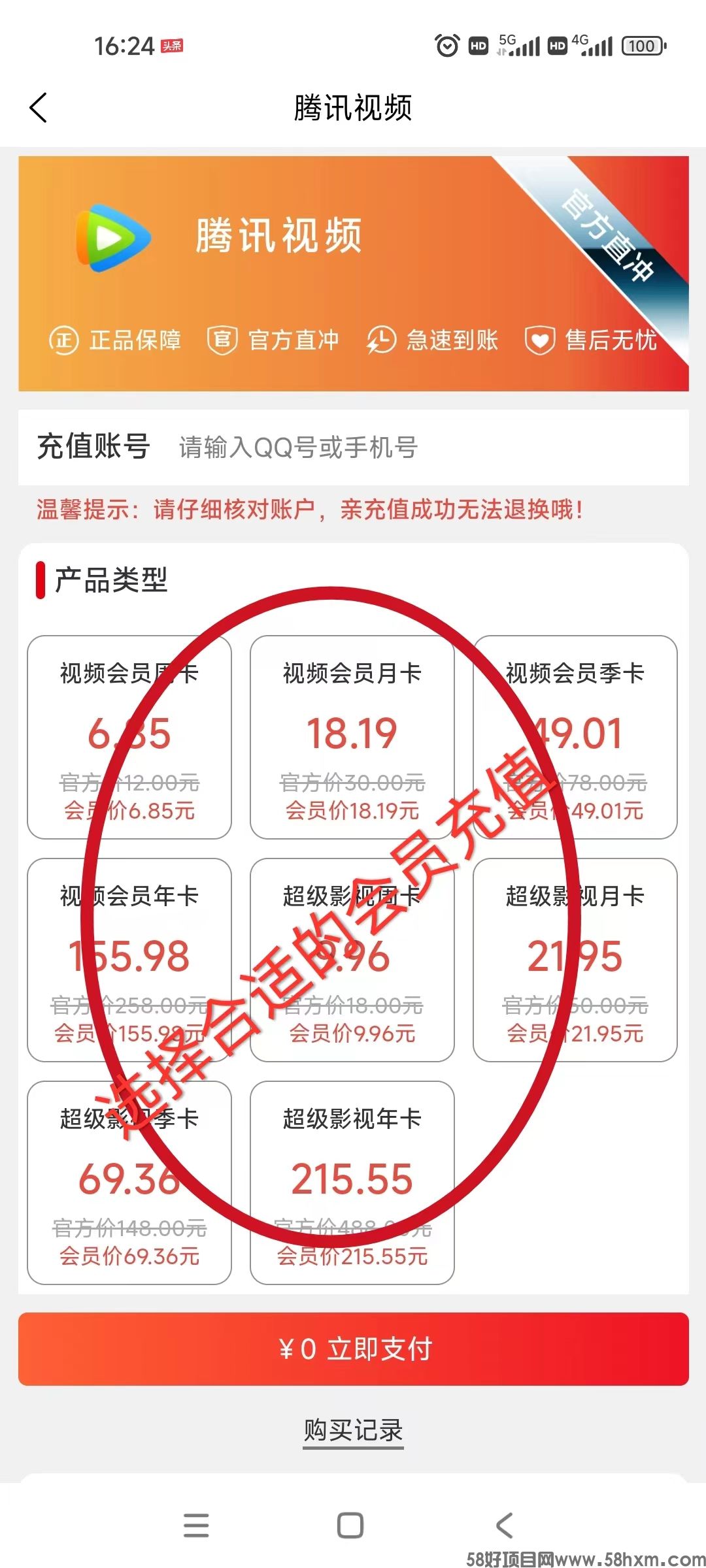The image size is (706, 1568).
Task: Select the 视频会员年卡 155.98 card
Action: tap(129, 960)
